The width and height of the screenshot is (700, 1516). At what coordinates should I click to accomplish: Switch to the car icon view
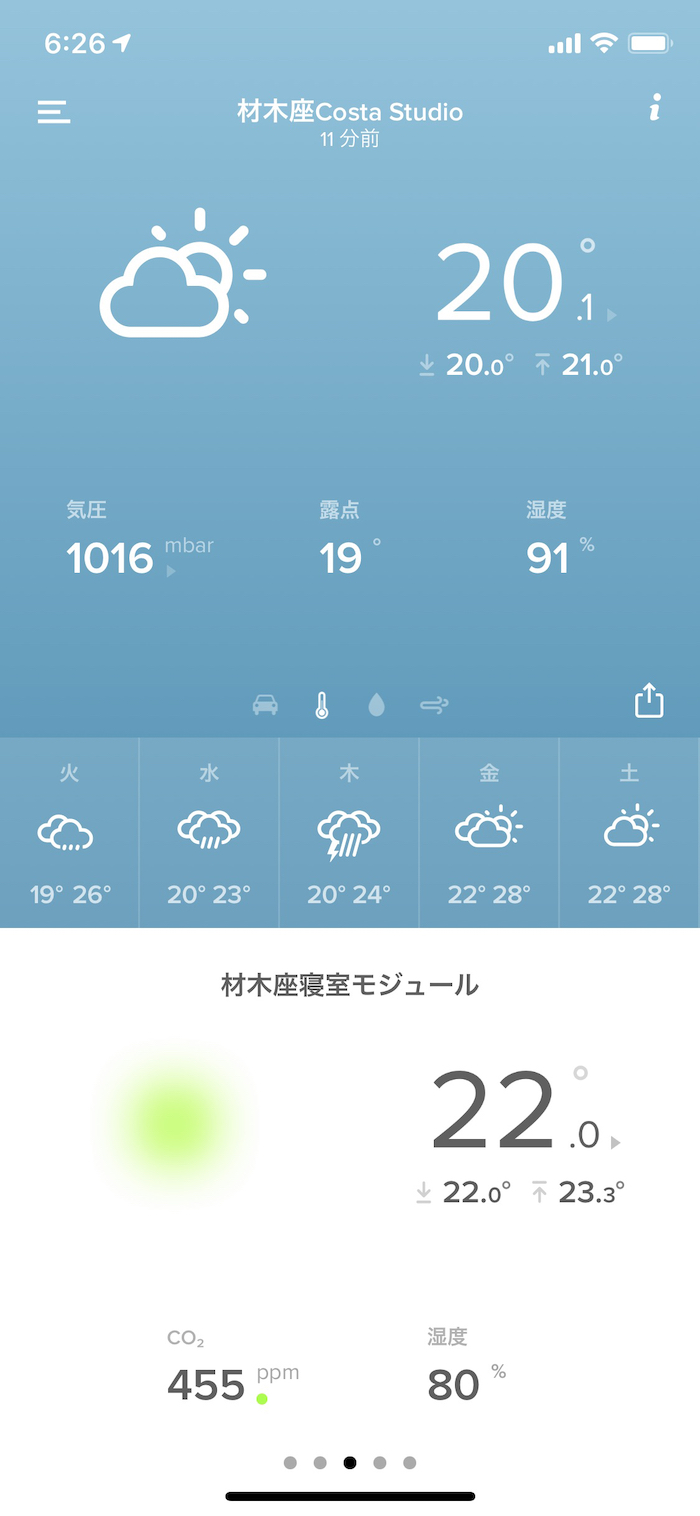(x=265, y=706)
